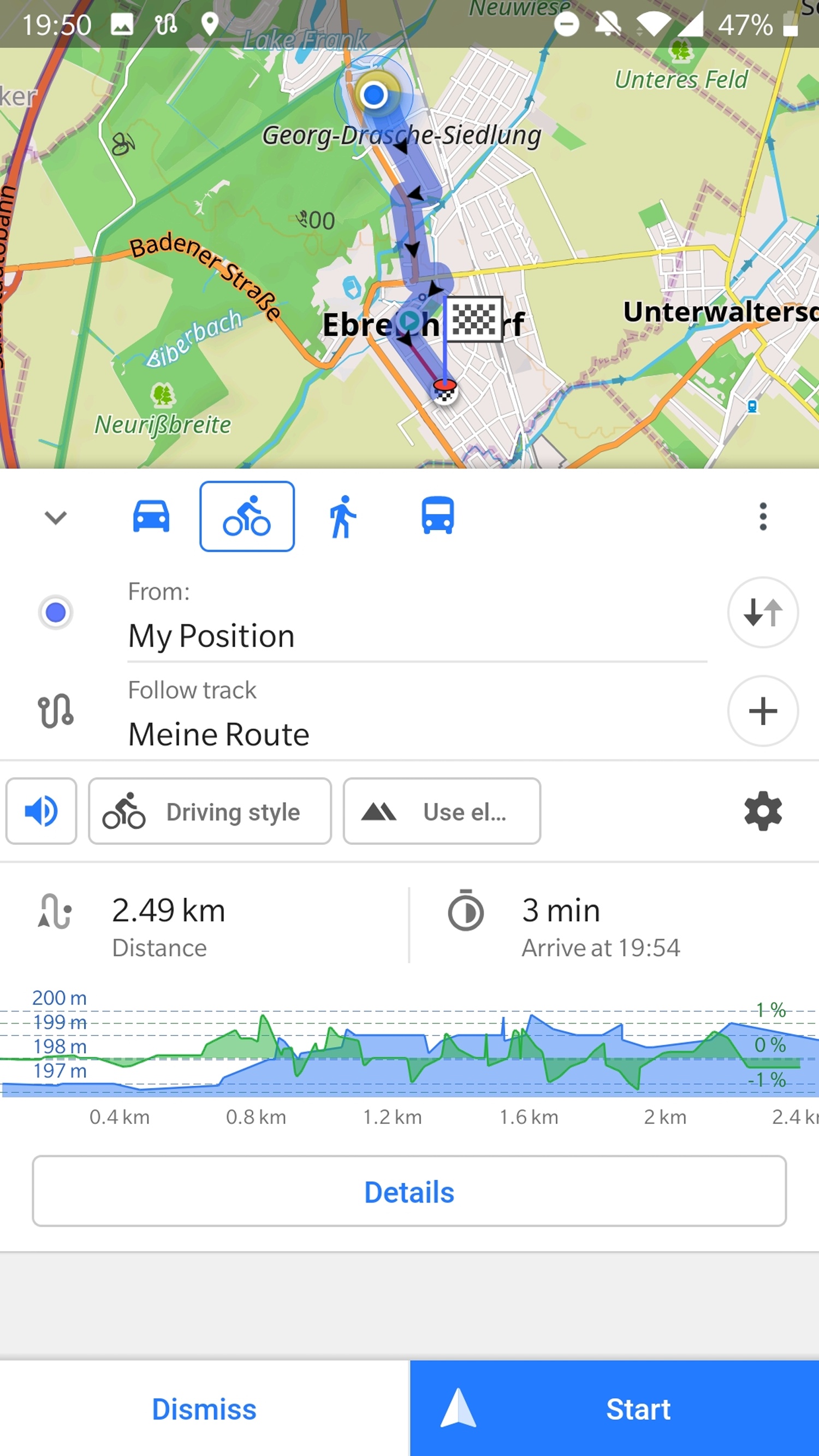Swap start and destination points
Screen dimensions: 819x1456
763,612
